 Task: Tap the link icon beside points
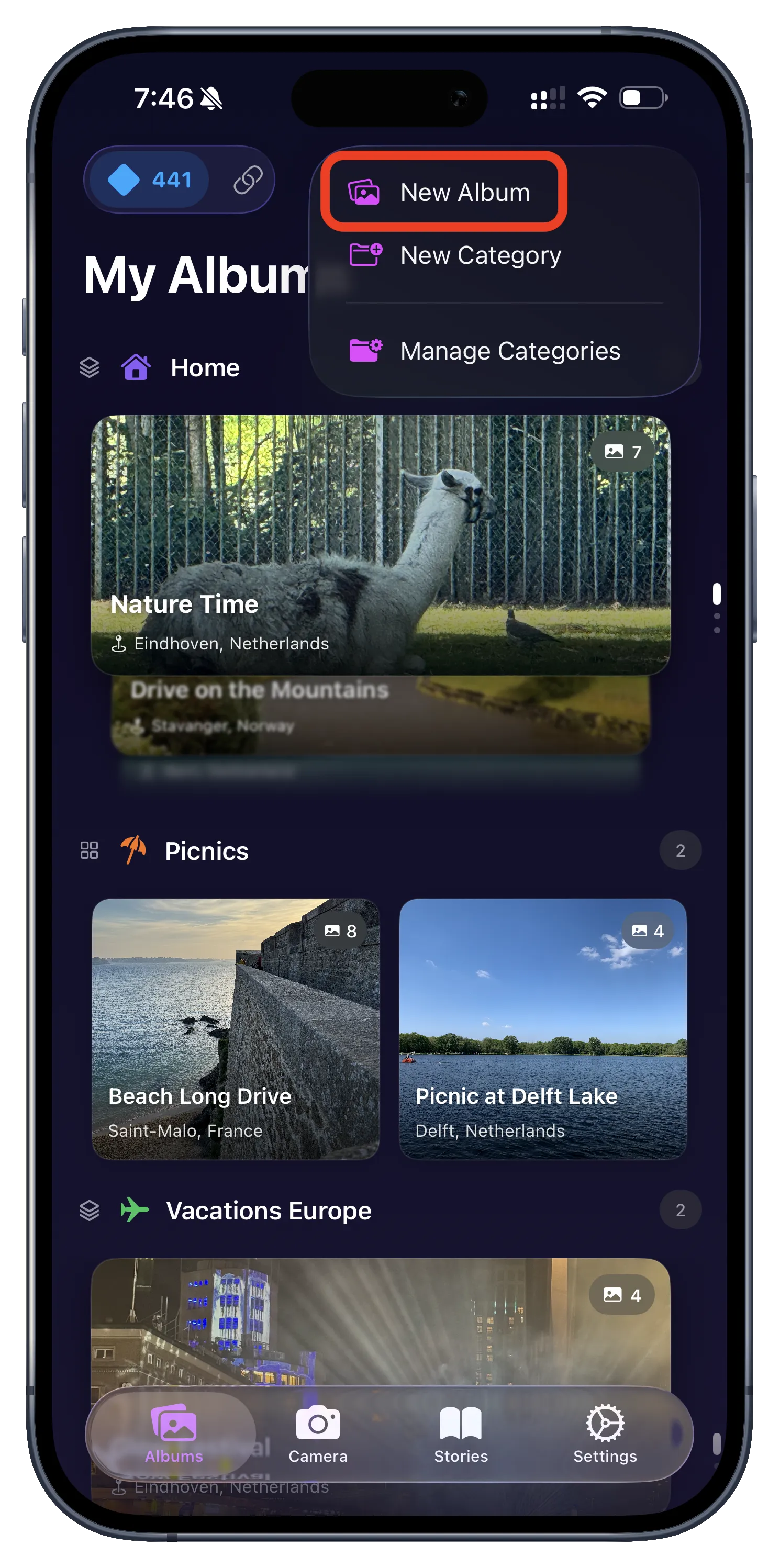247,180
